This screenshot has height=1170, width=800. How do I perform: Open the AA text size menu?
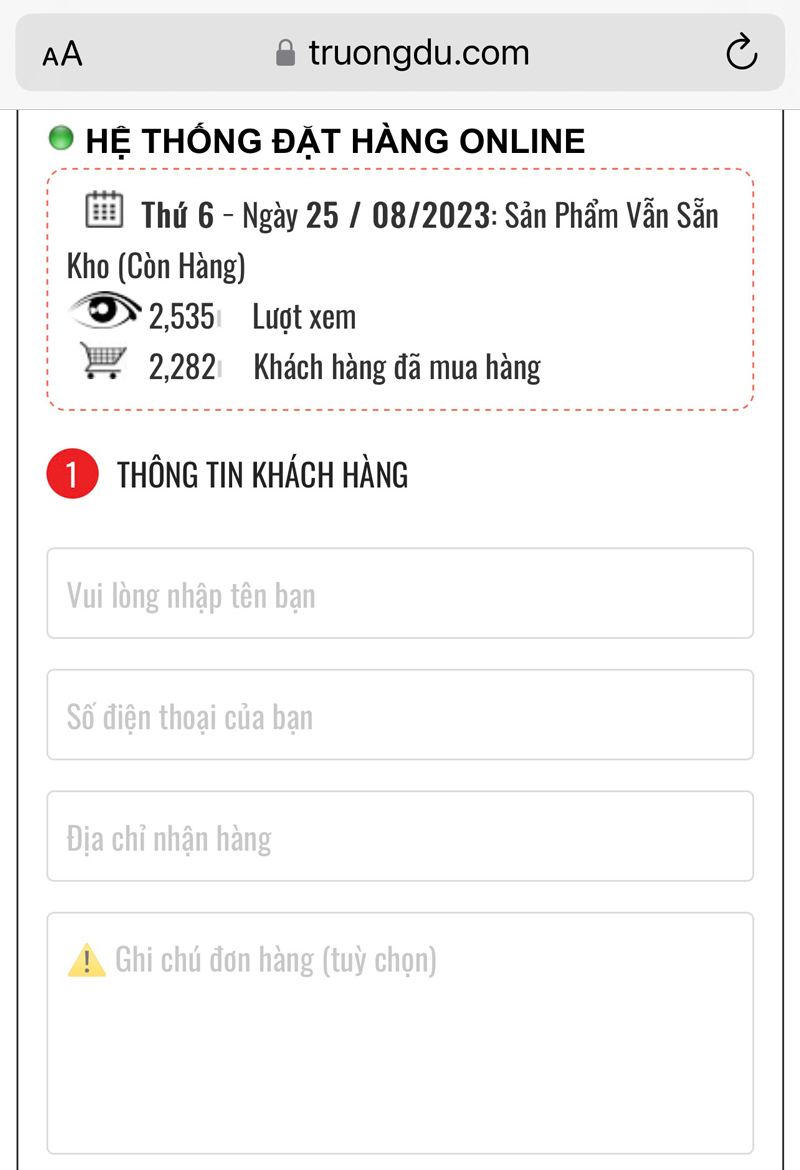point(62,54)
